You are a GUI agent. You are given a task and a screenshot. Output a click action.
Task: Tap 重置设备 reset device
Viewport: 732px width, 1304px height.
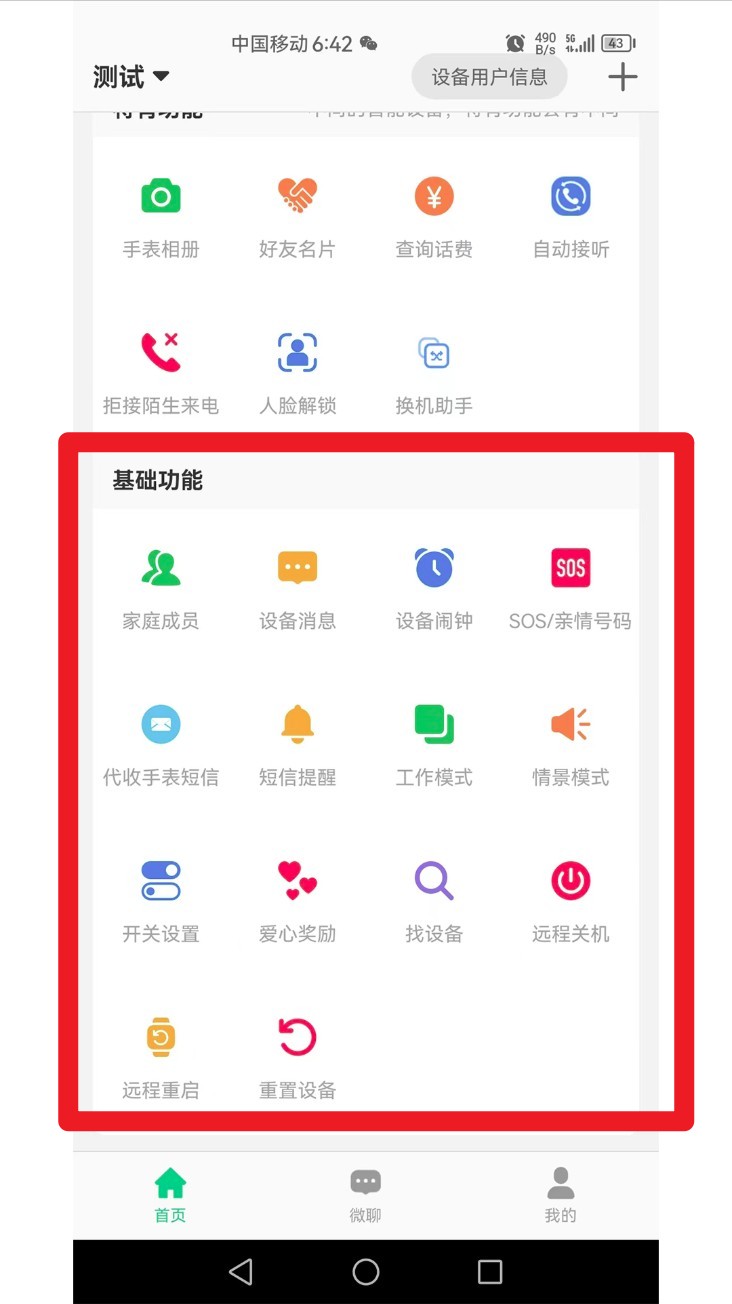pos(297,1056)
